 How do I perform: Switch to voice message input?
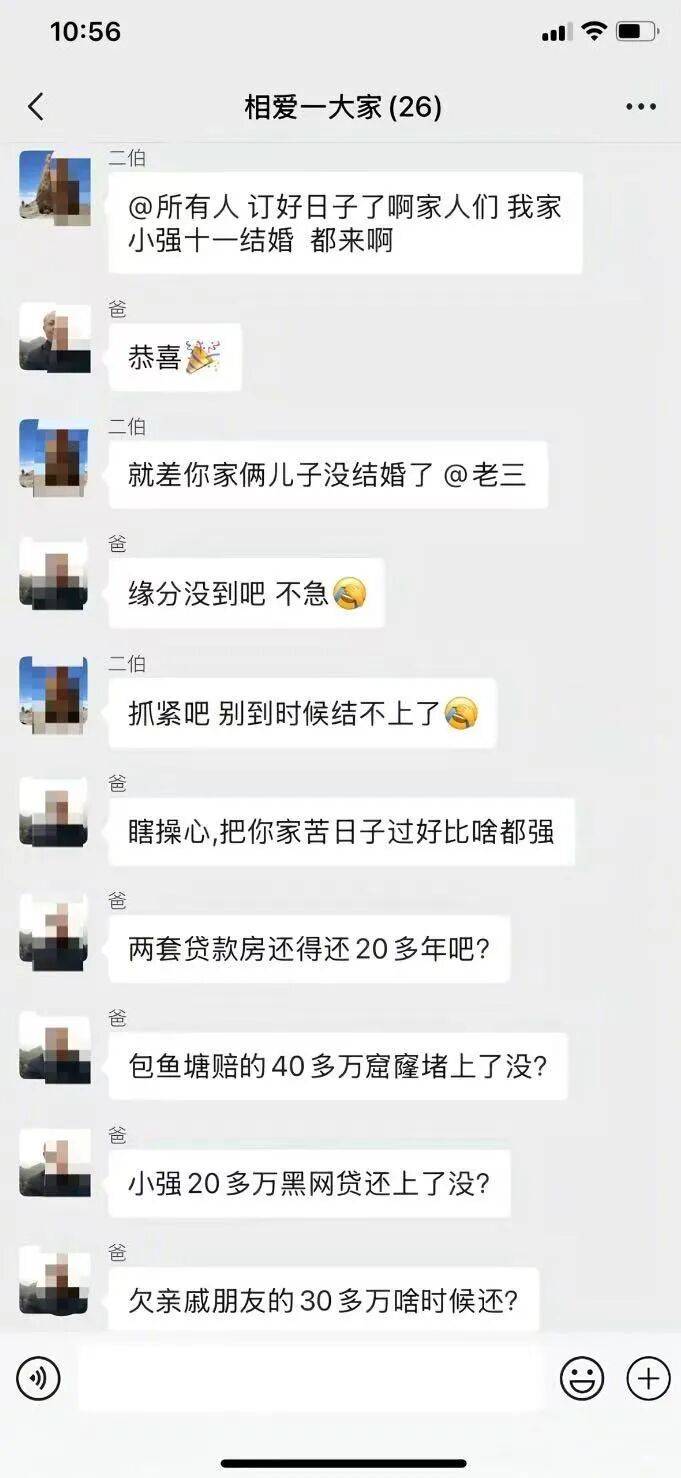coord(39,1379)
